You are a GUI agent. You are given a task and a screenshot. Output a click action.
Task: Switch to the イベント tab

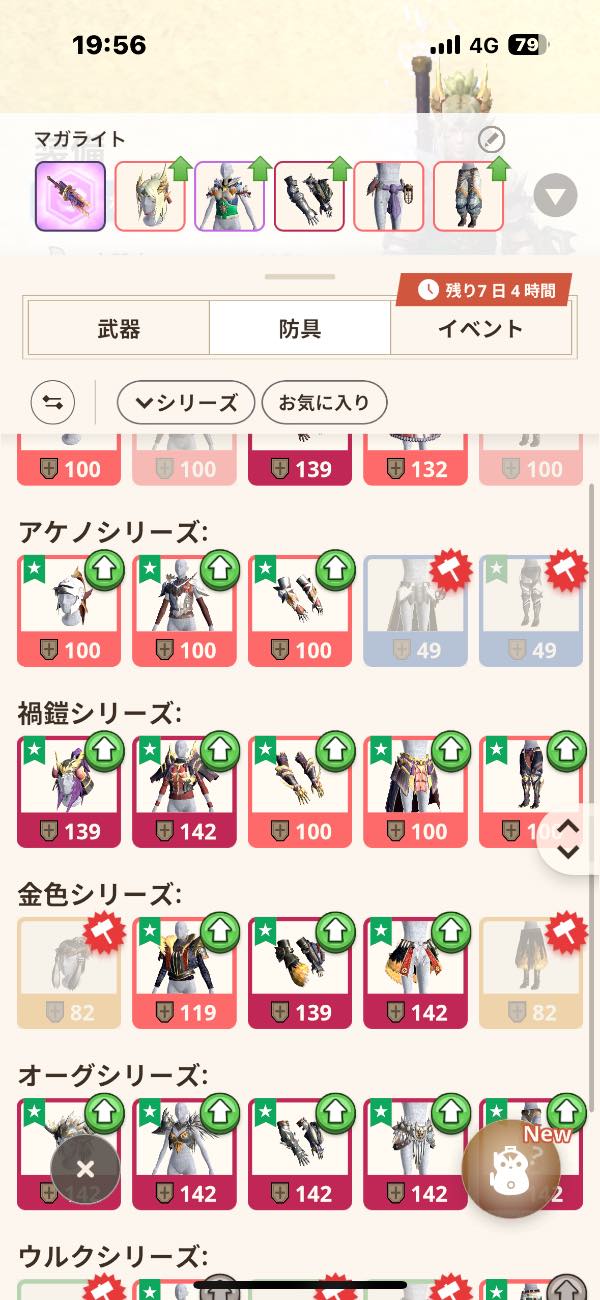tap(480, 328)
